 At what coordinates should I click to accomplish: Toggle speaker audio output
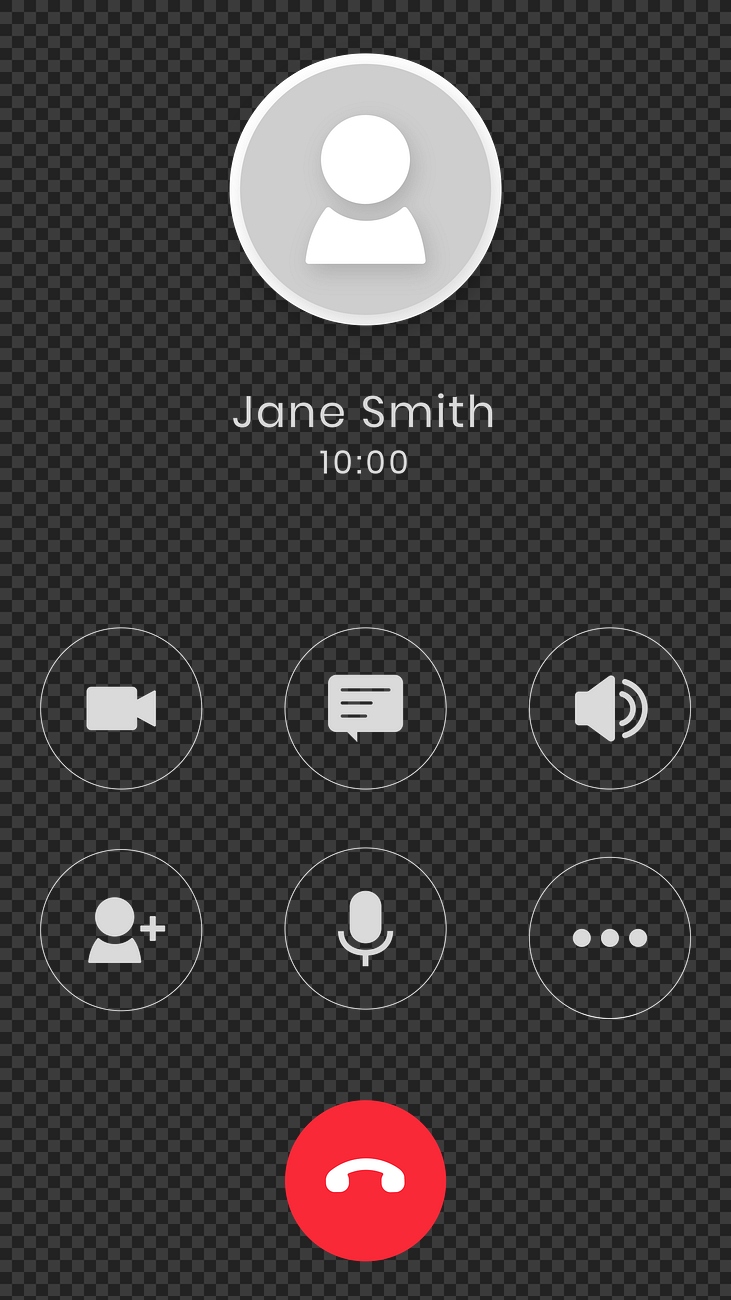[609, 708]
